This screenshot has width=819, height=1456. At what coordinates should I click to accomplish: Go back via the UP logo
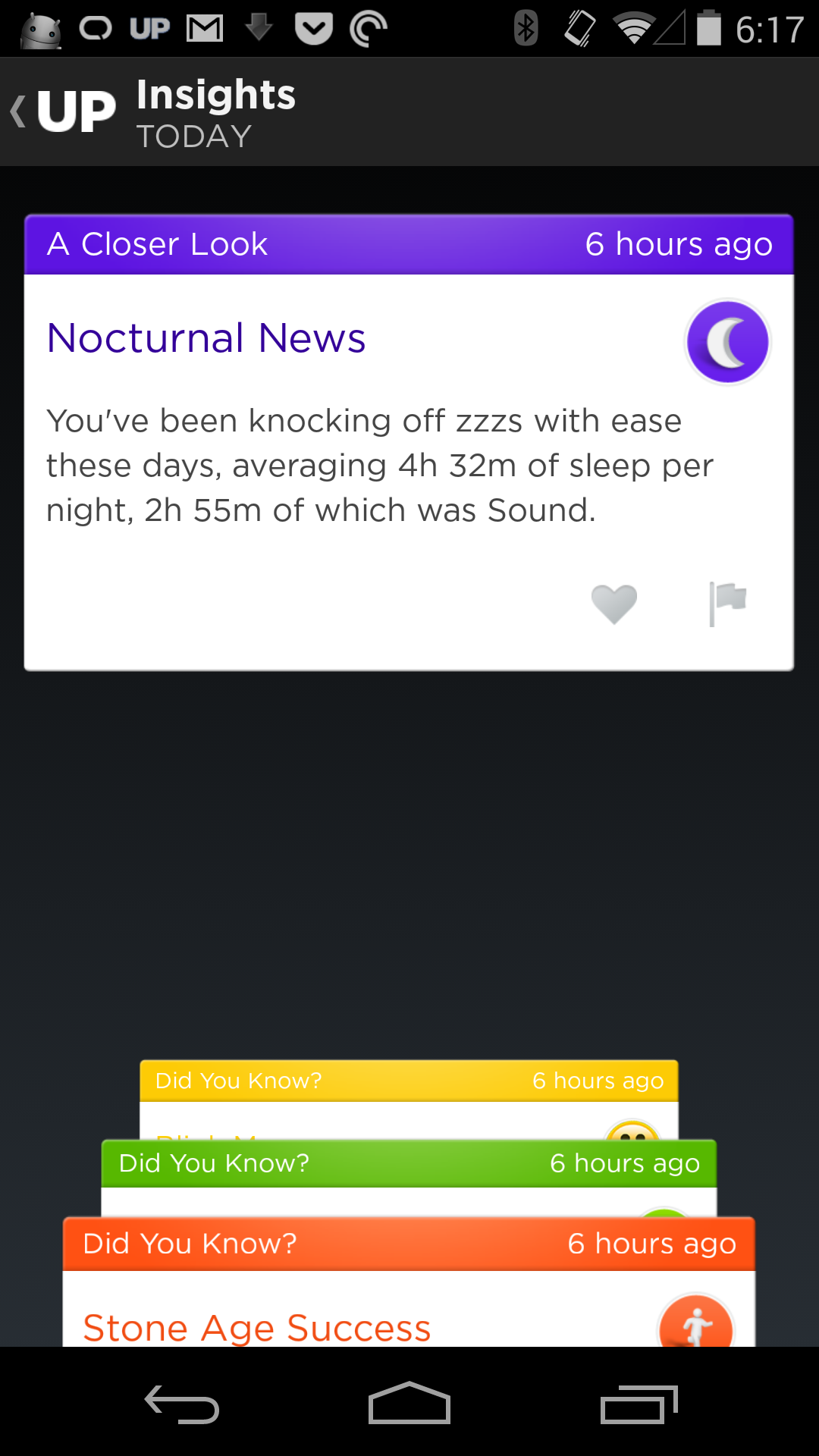click(x=64, y=111)
